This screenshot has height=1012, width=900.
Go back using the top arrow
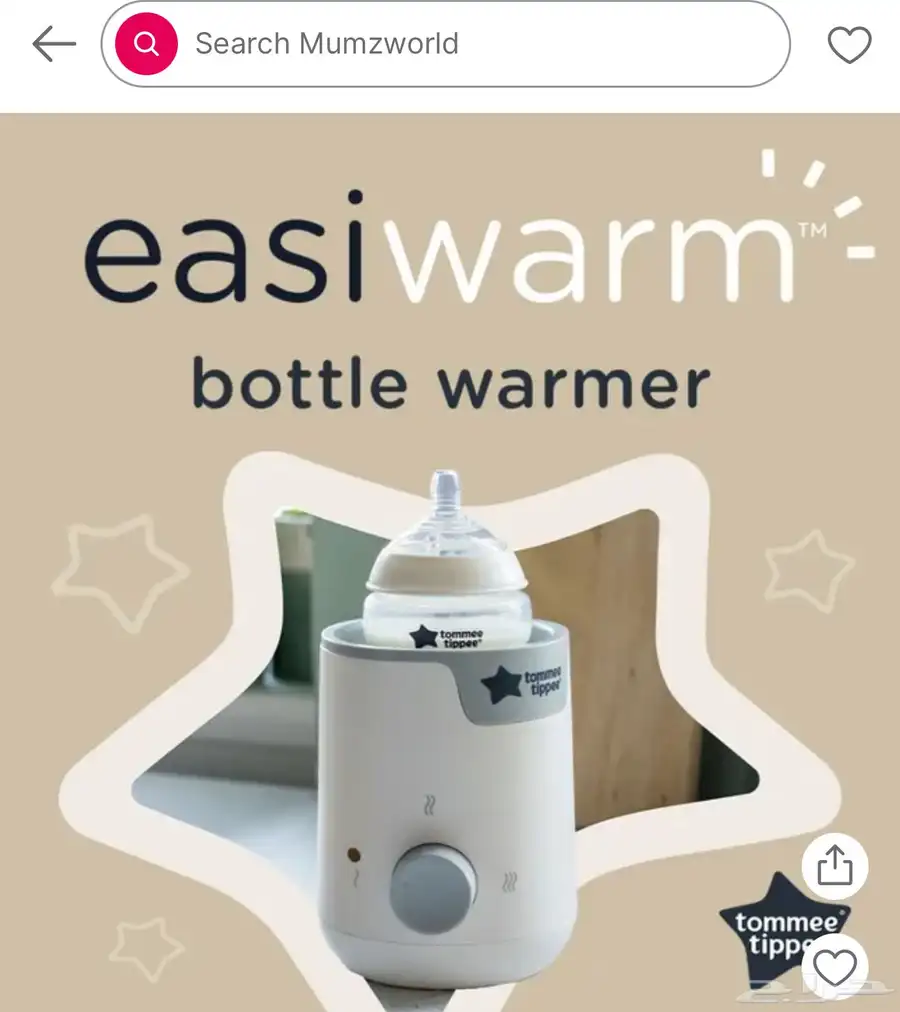(x=54, y=45)
